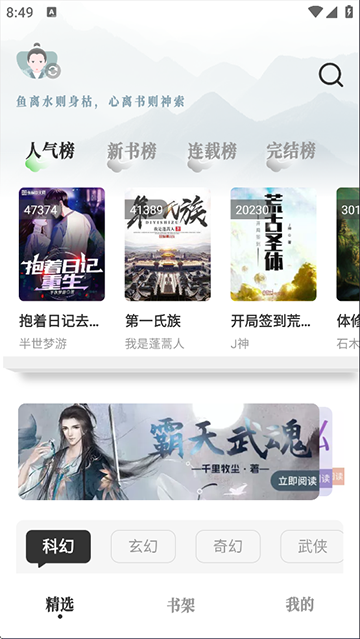Screen dimensions: 360x639
Task: Open the 我的 bottom tab
Action: tap(300, 605)
